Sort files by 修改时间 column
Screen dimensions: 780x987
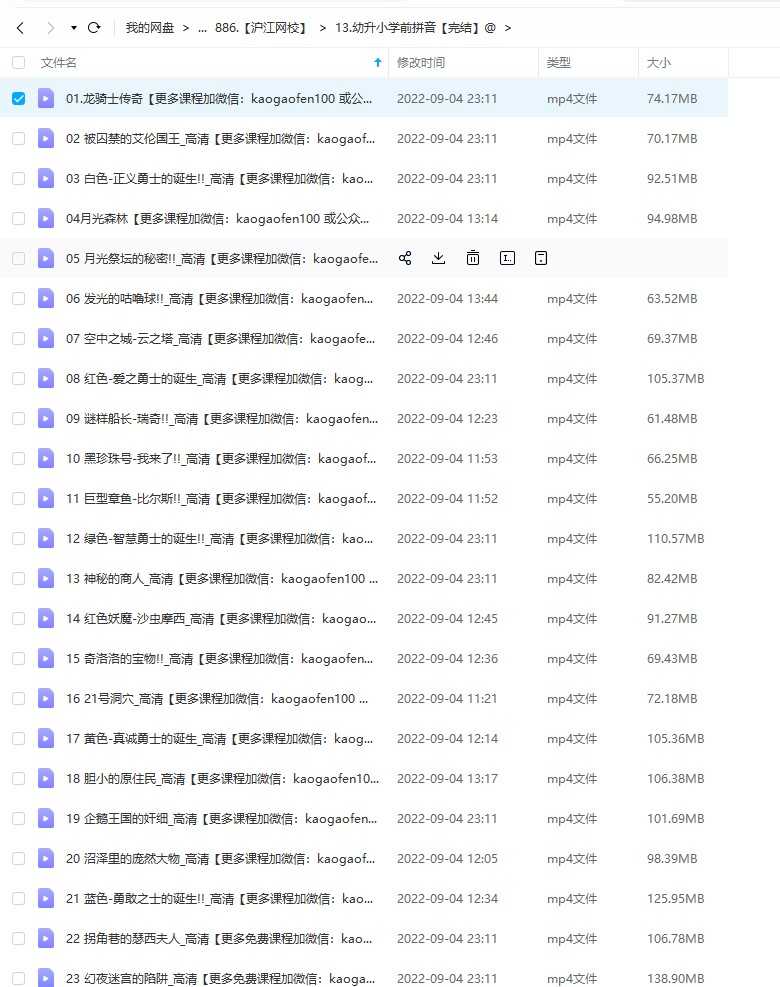coord(421,62)
